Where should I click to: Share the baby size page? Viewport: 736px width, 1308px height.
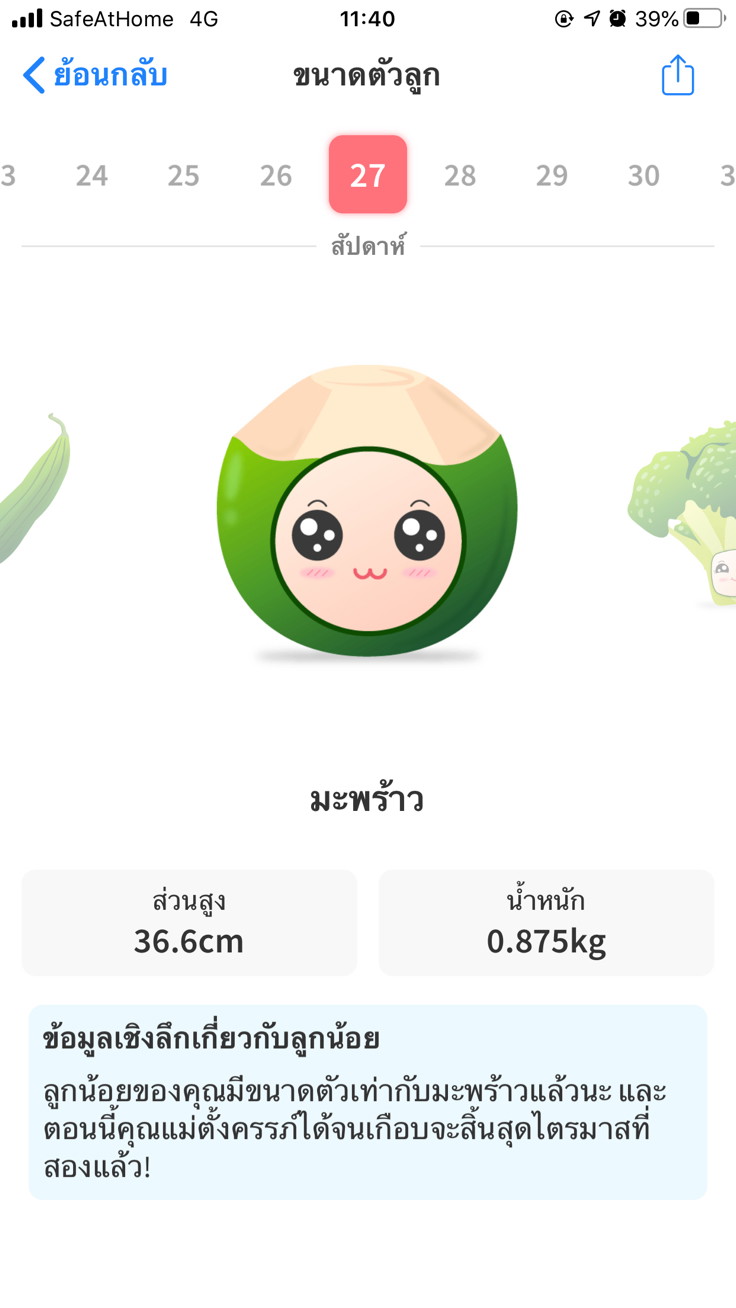click(677, 75)
